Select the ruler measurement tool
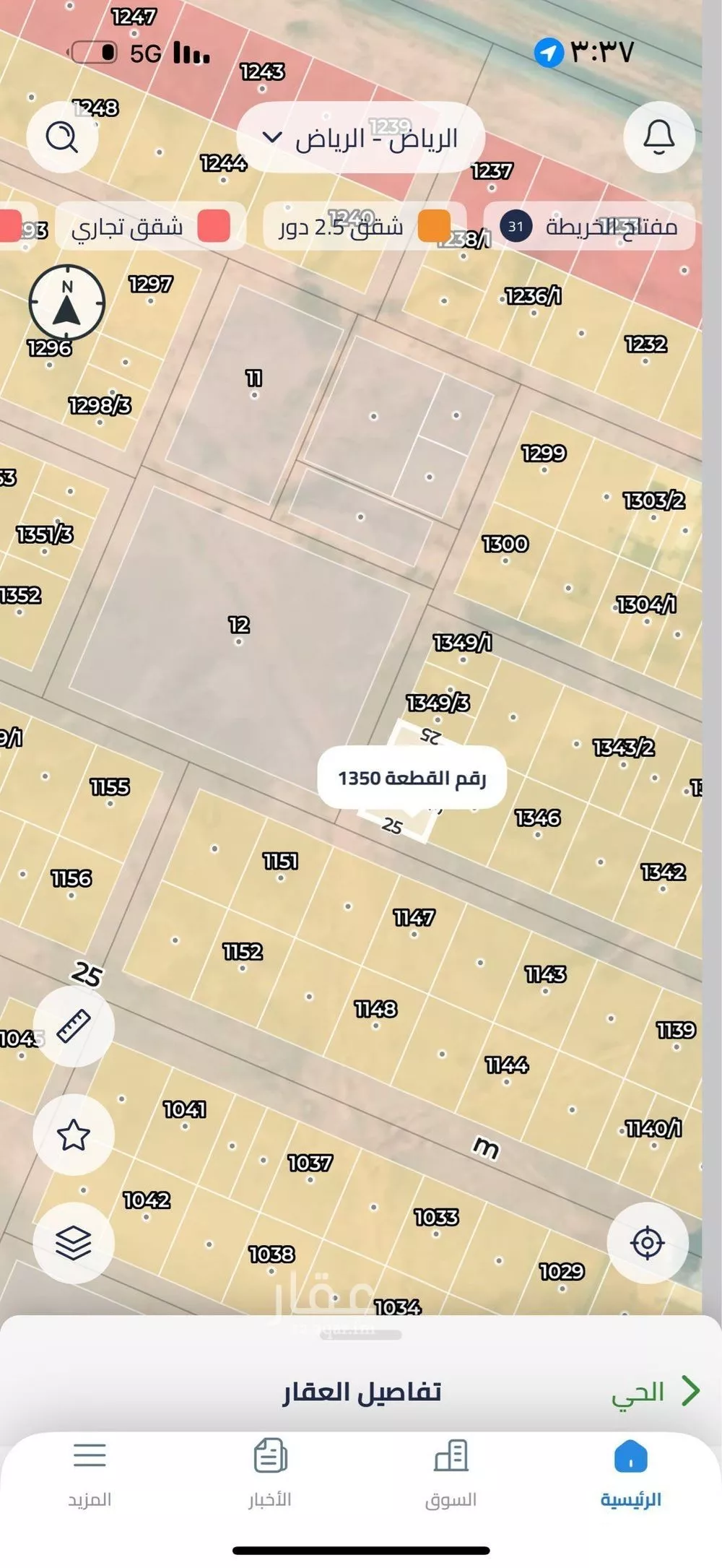This screenshot has height=1568, width=722. click(x=74, y=1024)
